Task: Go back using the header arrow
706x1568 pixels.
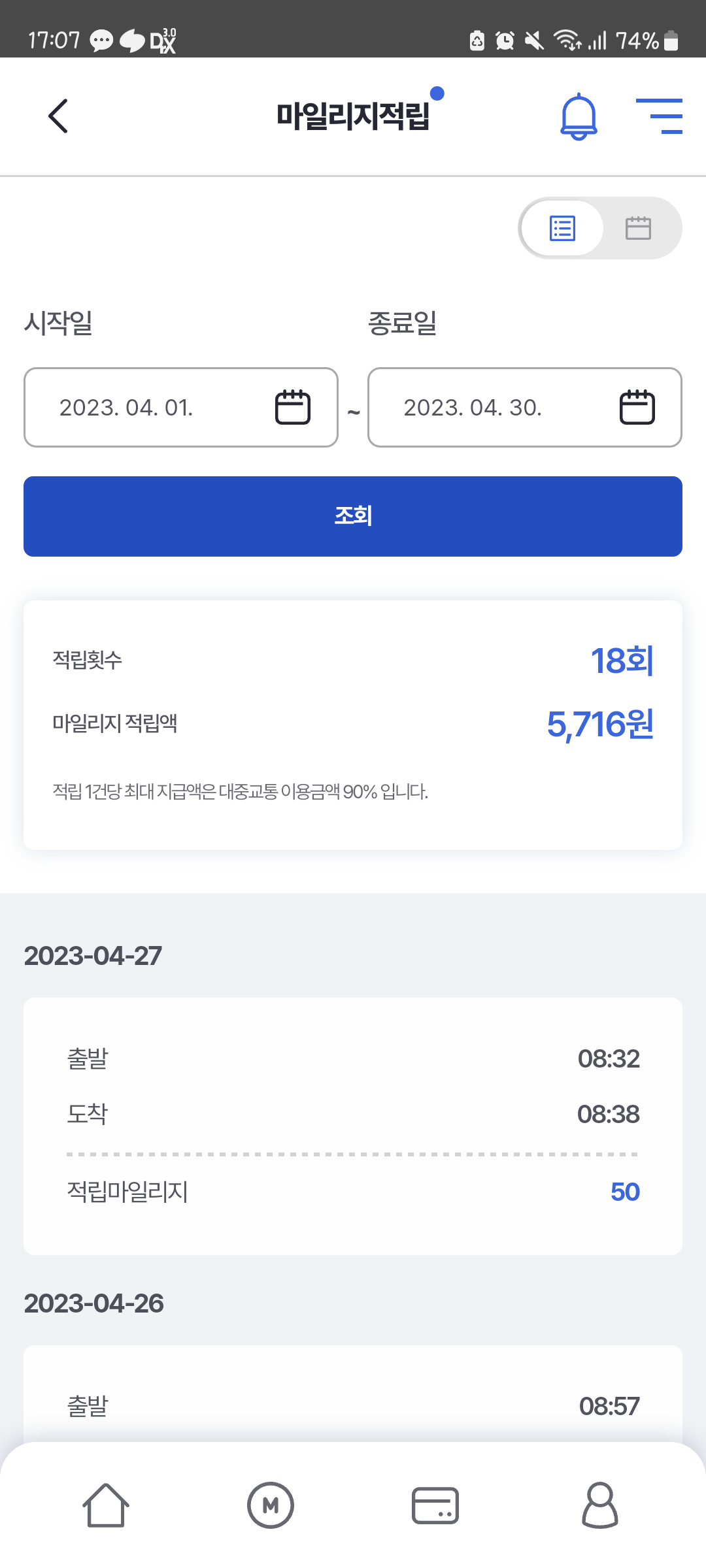Action: coord(58,116)
